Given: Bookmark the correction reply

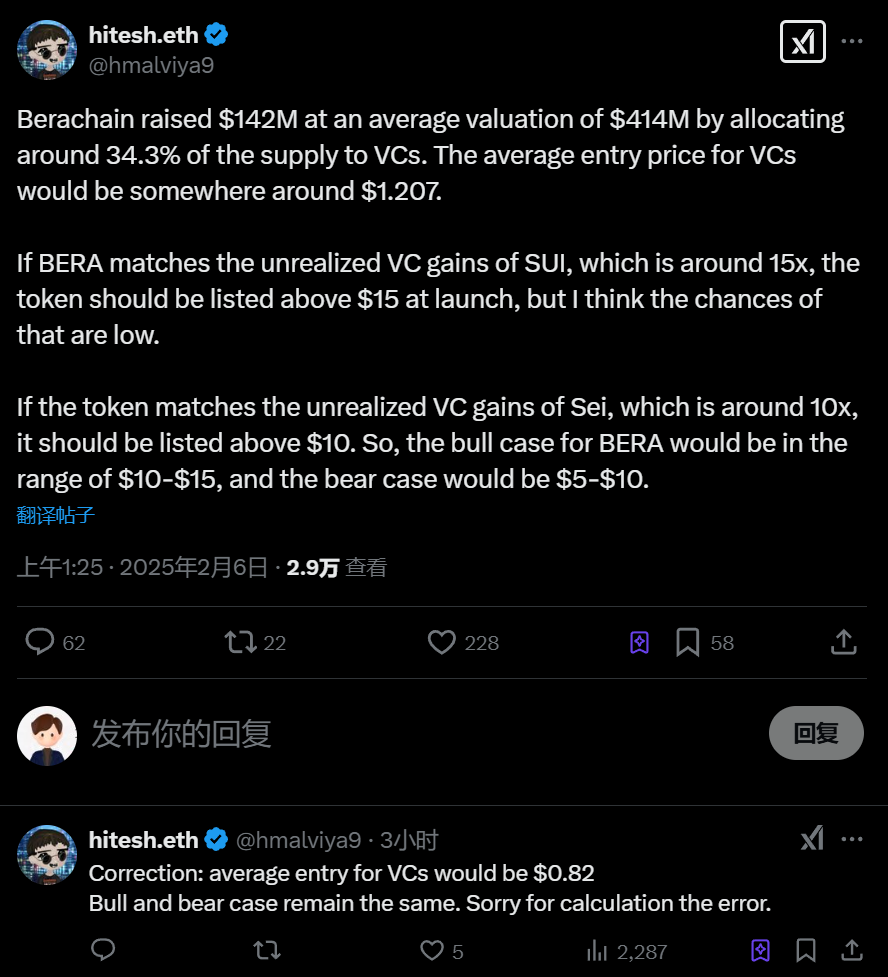Looking at the screenshot, I should (808, 950).
